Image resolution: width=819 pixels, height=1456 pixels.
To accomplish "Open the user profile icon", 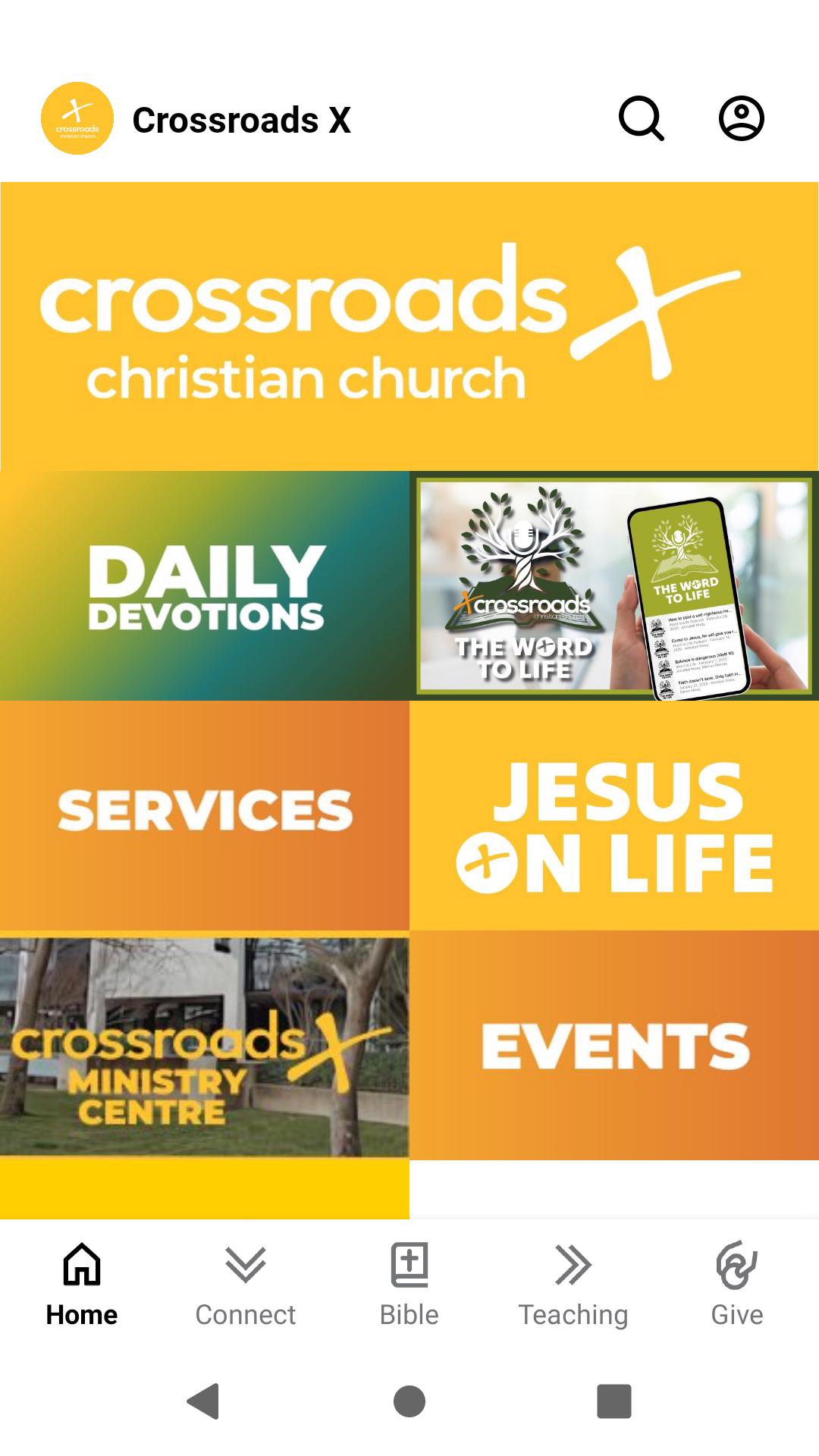I will point(741,119).
